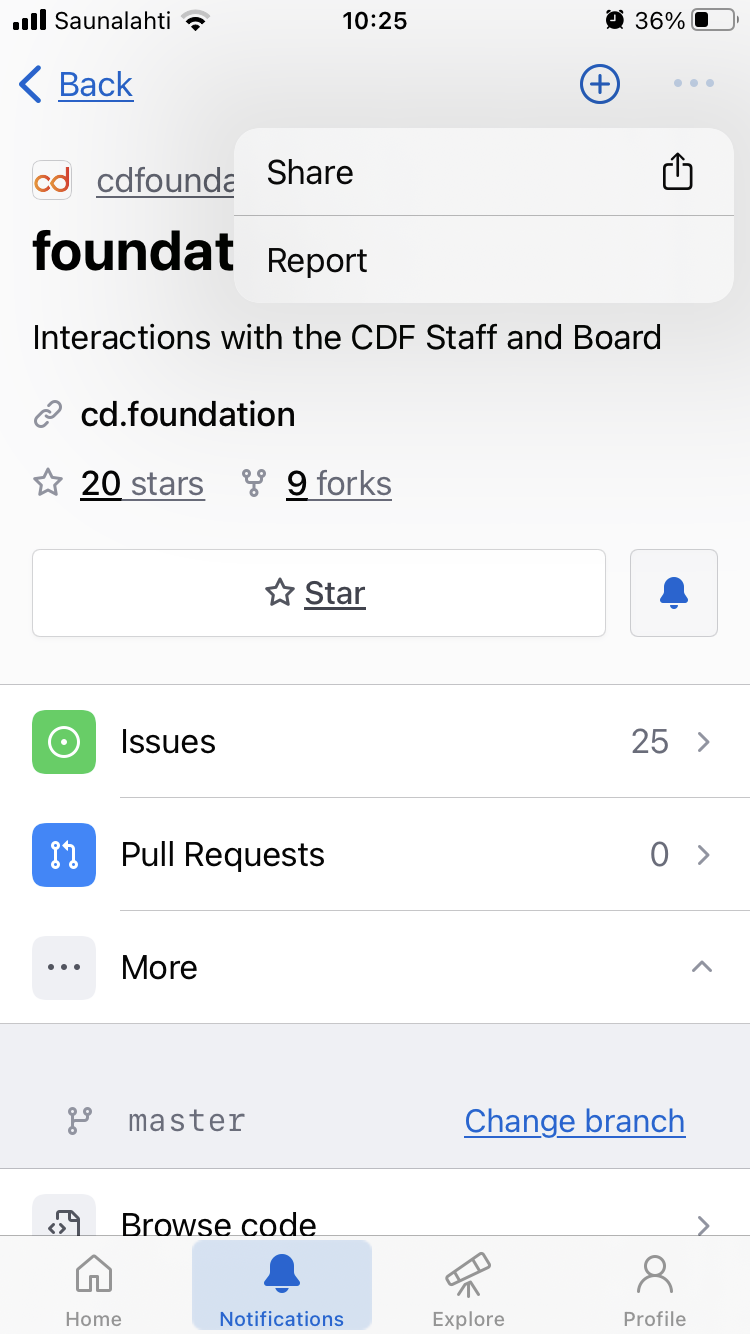
Task: Tap the watch notification bell button
Action: [x=673, y=593]
